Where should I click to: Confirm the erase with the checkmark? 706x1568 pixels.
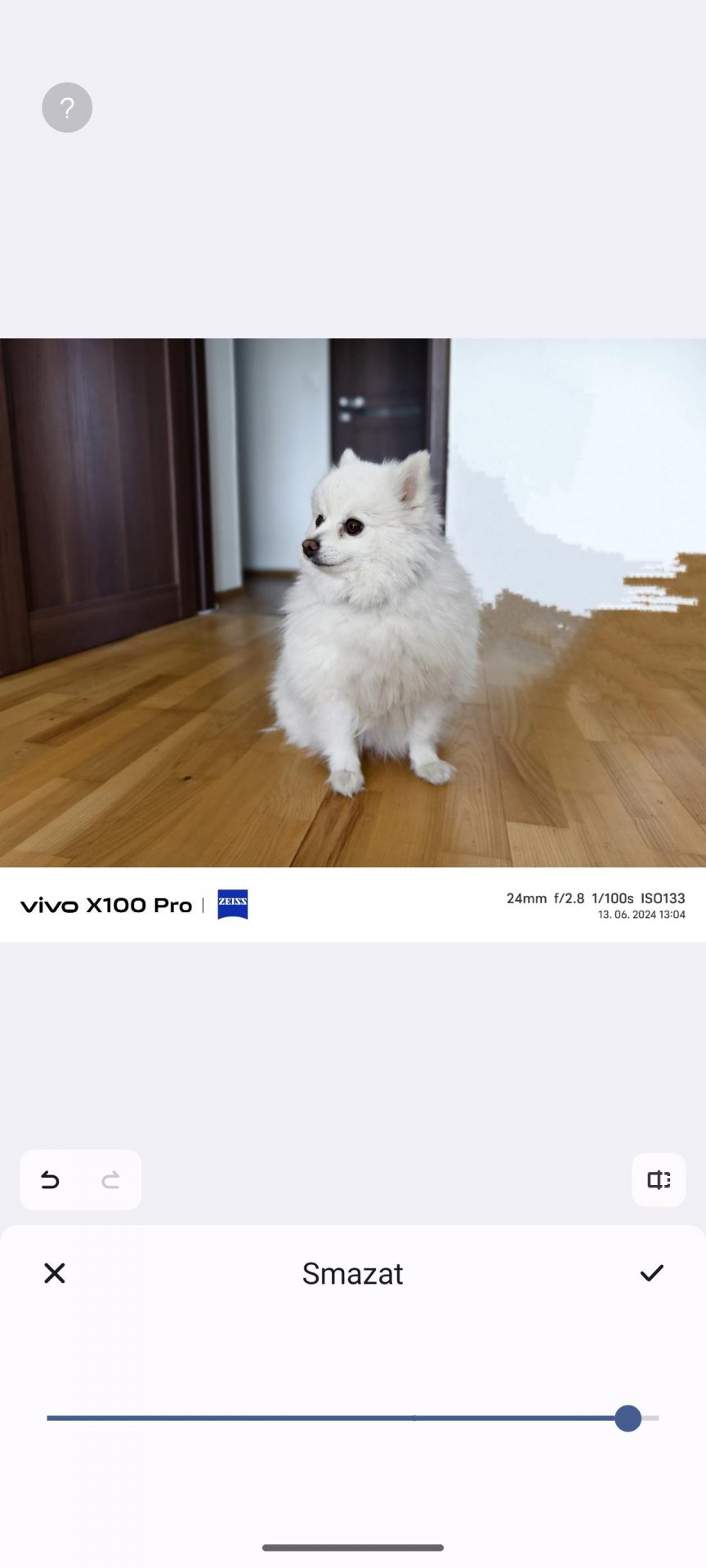tap(651, 1272)
